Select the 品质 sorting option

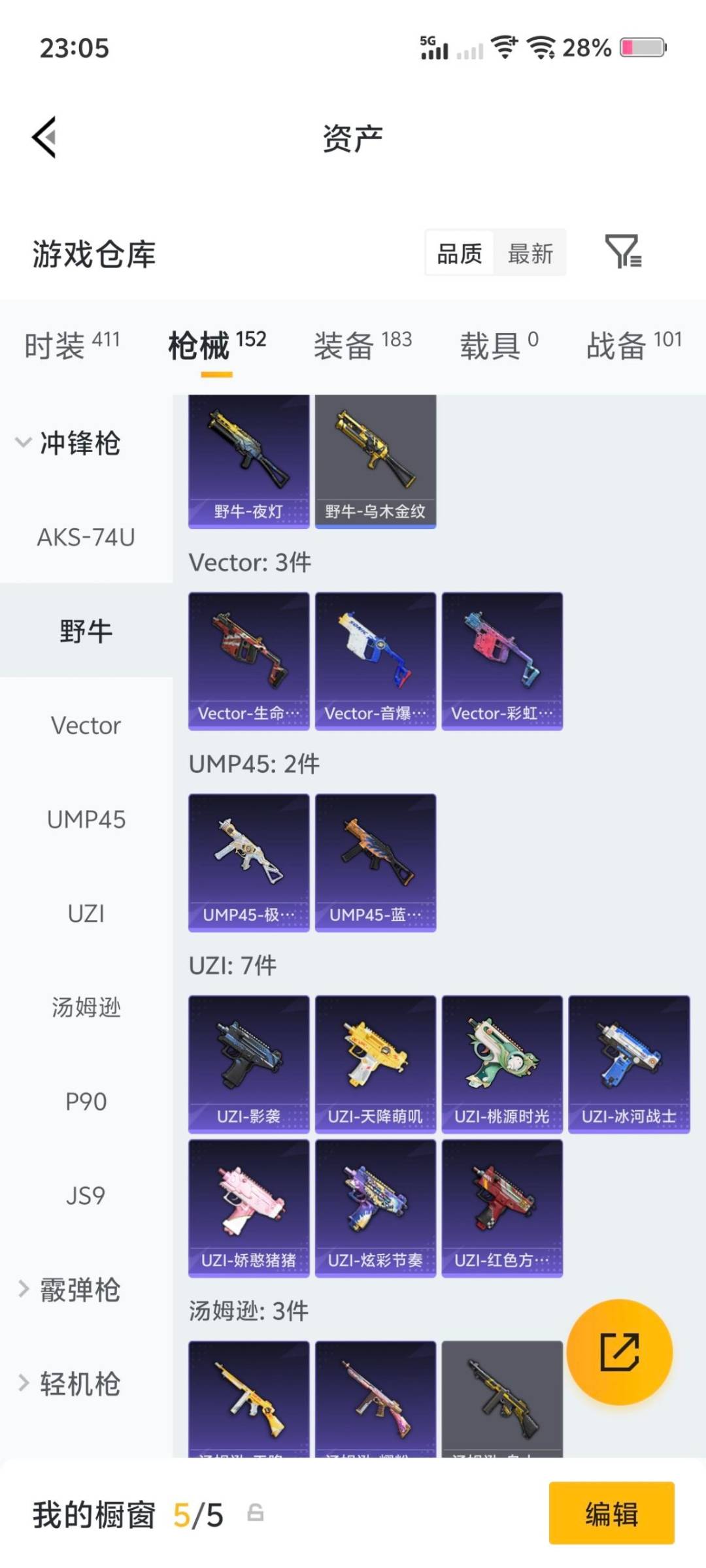point(460,253)
